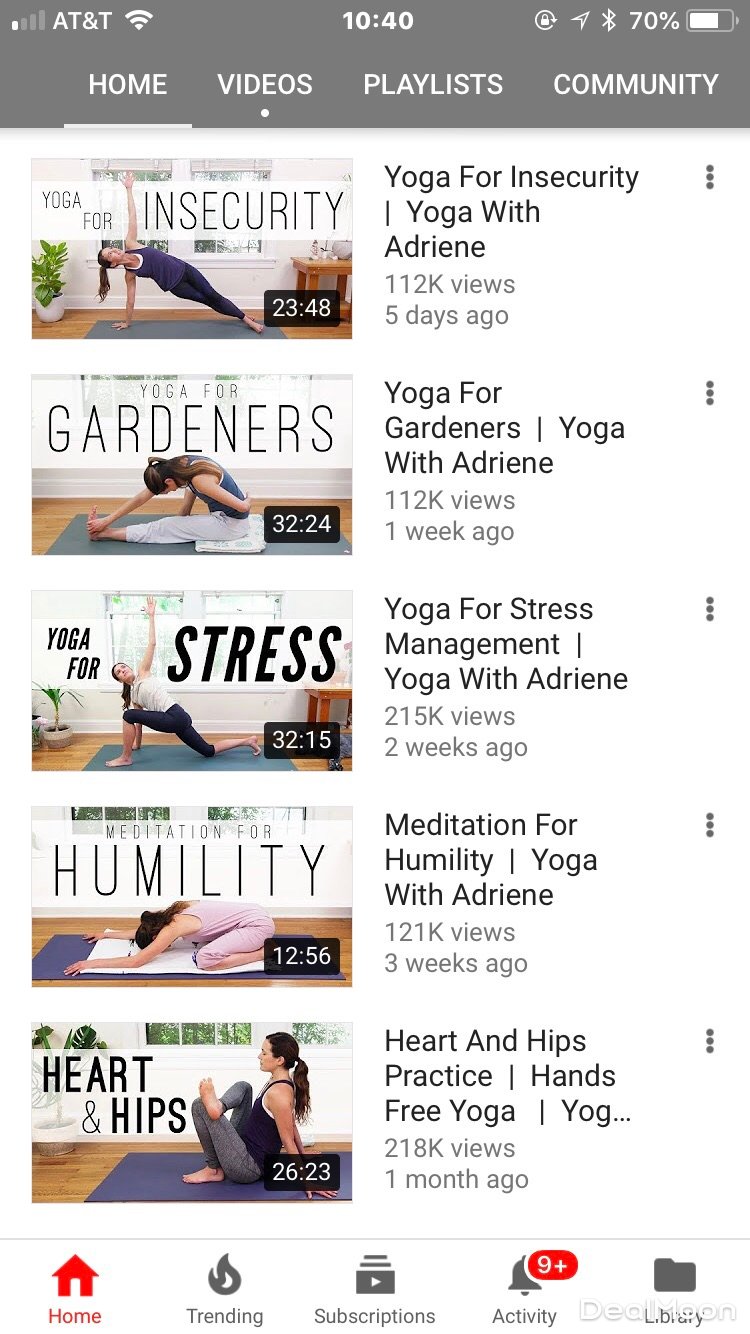Play the Yoga For Insecurity video
Screen dimensions: 750x1334
tap(192, 248)
